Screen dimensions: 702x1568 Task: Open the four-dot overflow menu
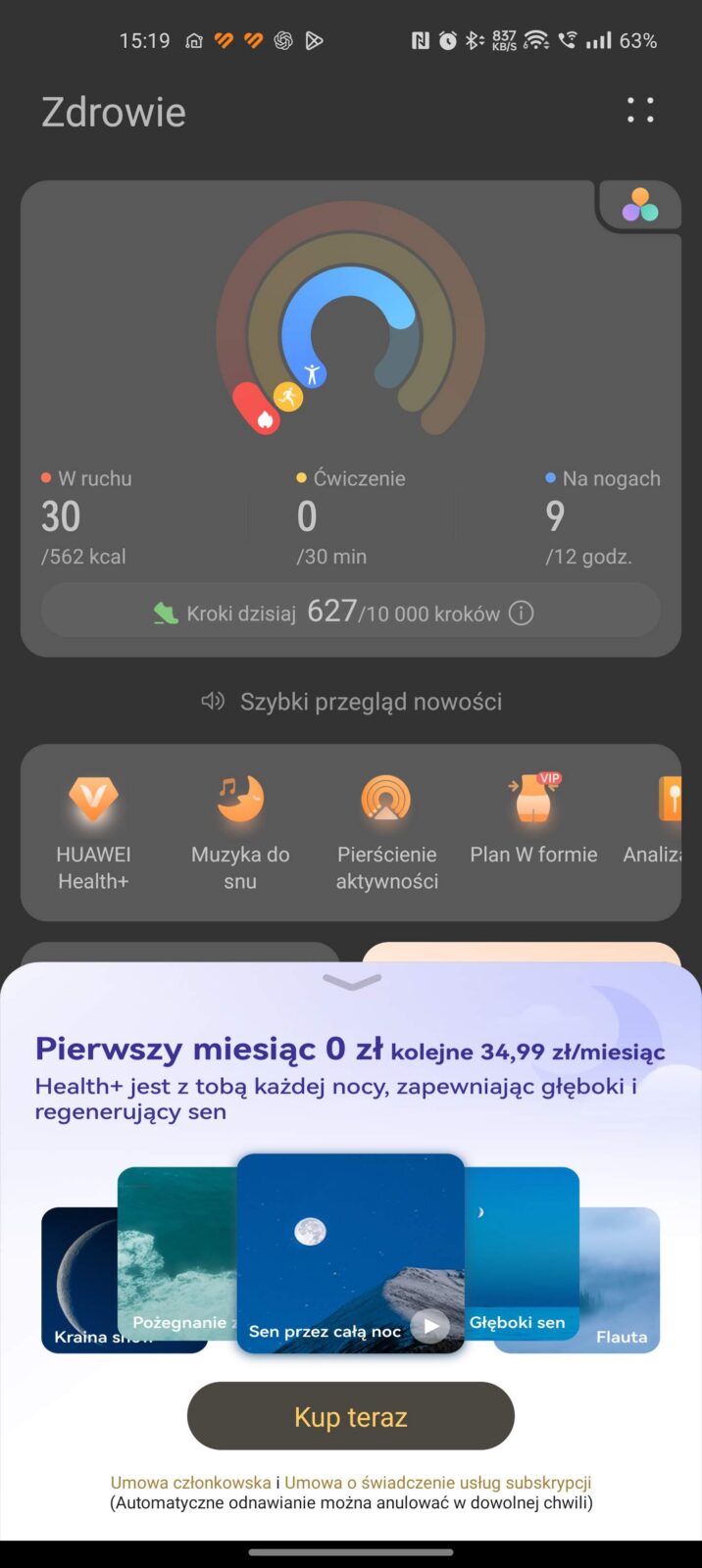pos(640,110)
